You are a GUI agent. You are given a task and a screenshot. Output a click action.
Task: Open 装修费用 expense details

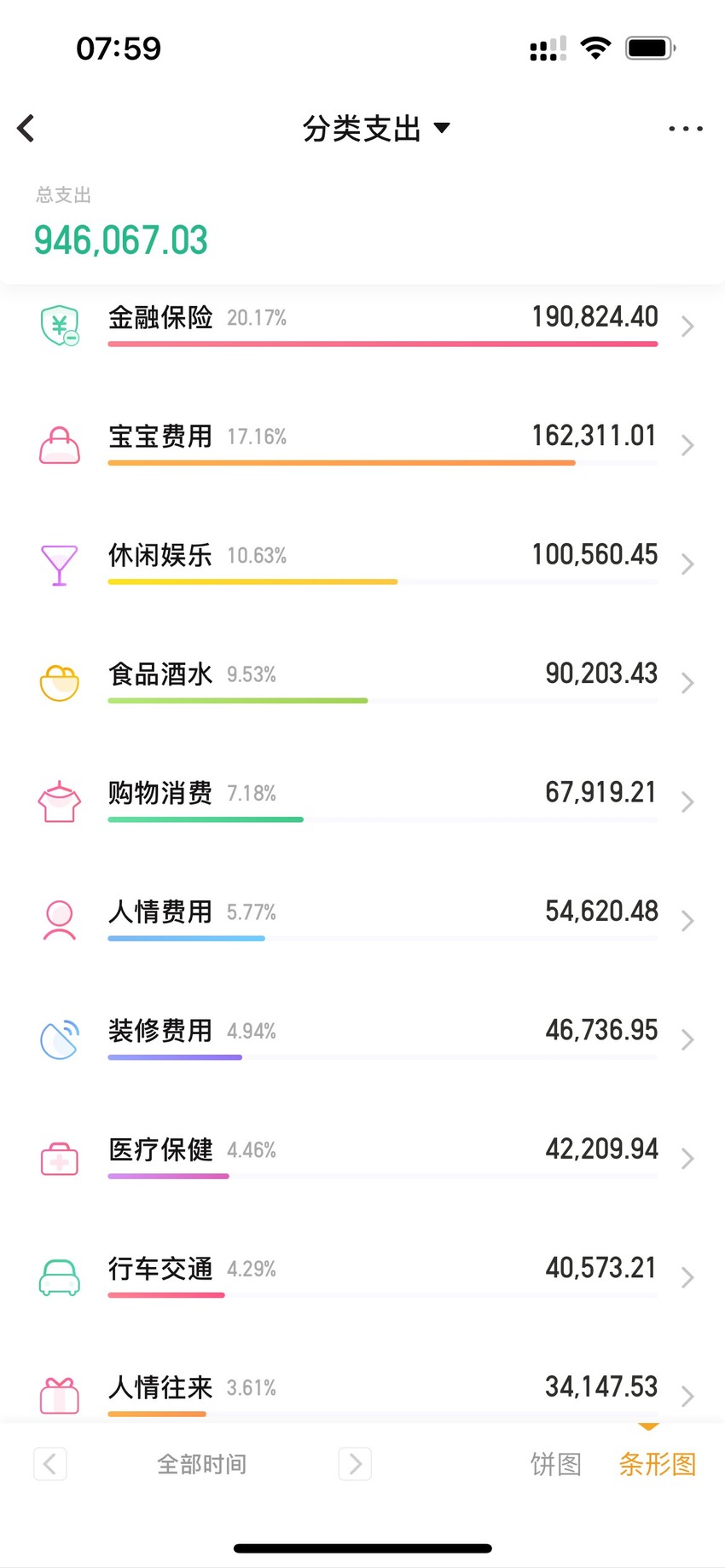[362, 1040]
